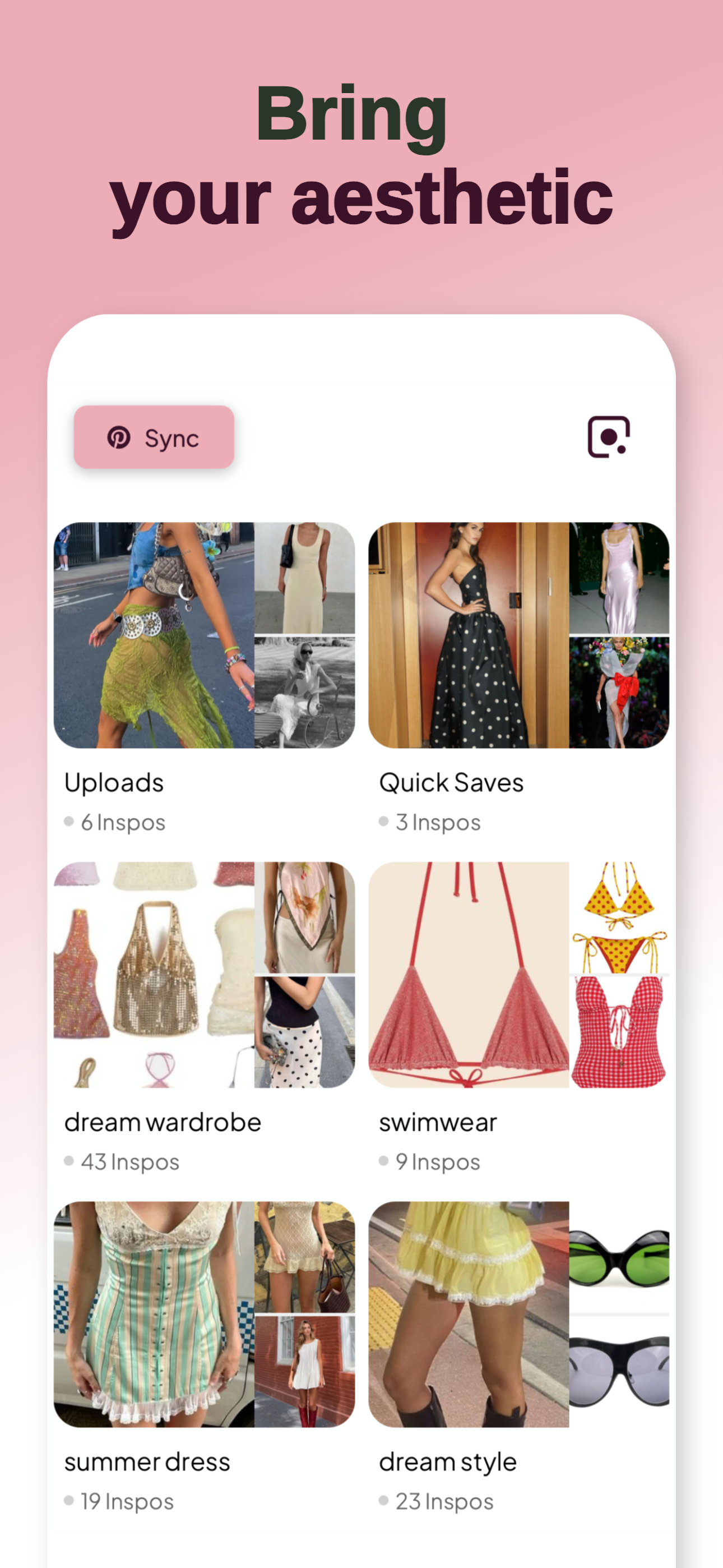Viewport: 723px width, 1568px height.
Task: Sync your Pinterest boards
Action: click(x=154, y=437)
